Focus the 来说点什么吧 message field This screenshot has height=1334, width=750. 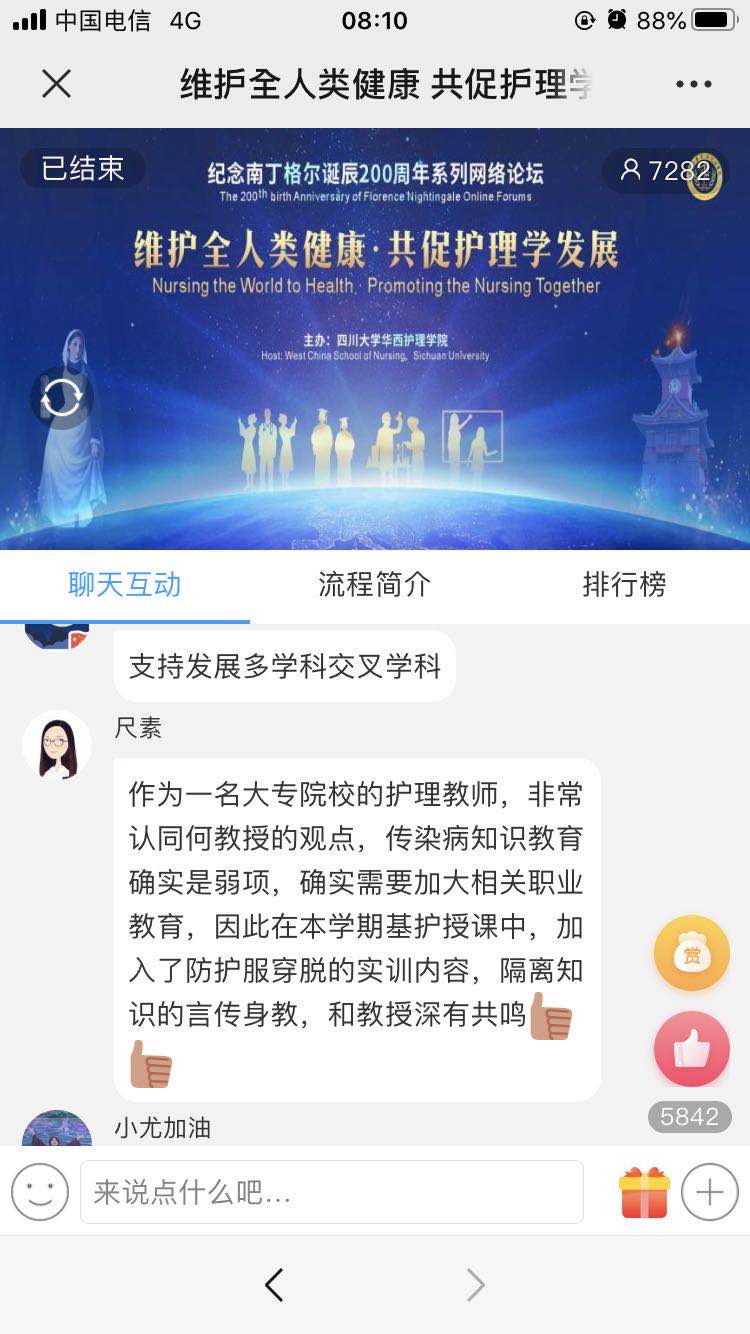pyautogui.click(x=331, y=1192)
